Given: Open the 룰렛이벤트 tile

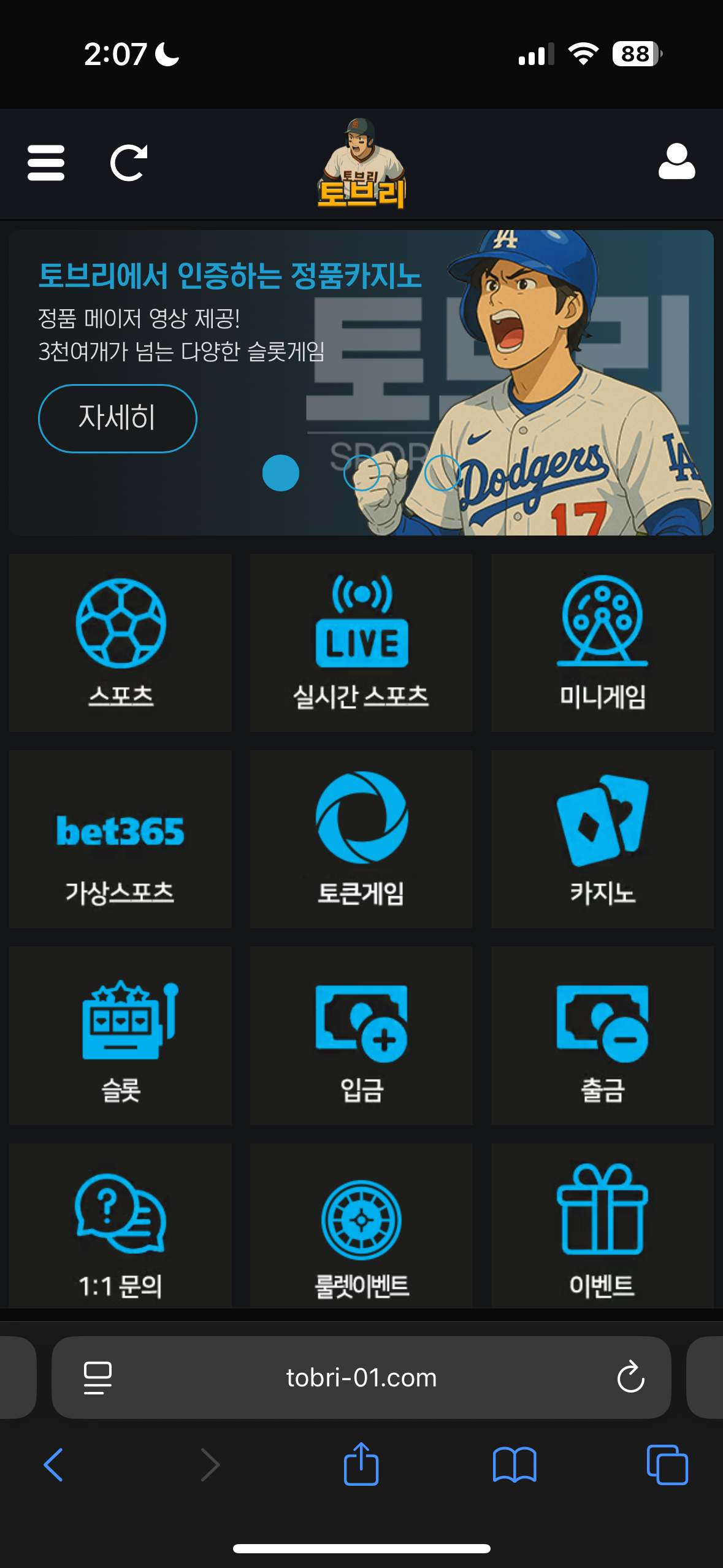Looking at the screenshot, I should 361,1226.
